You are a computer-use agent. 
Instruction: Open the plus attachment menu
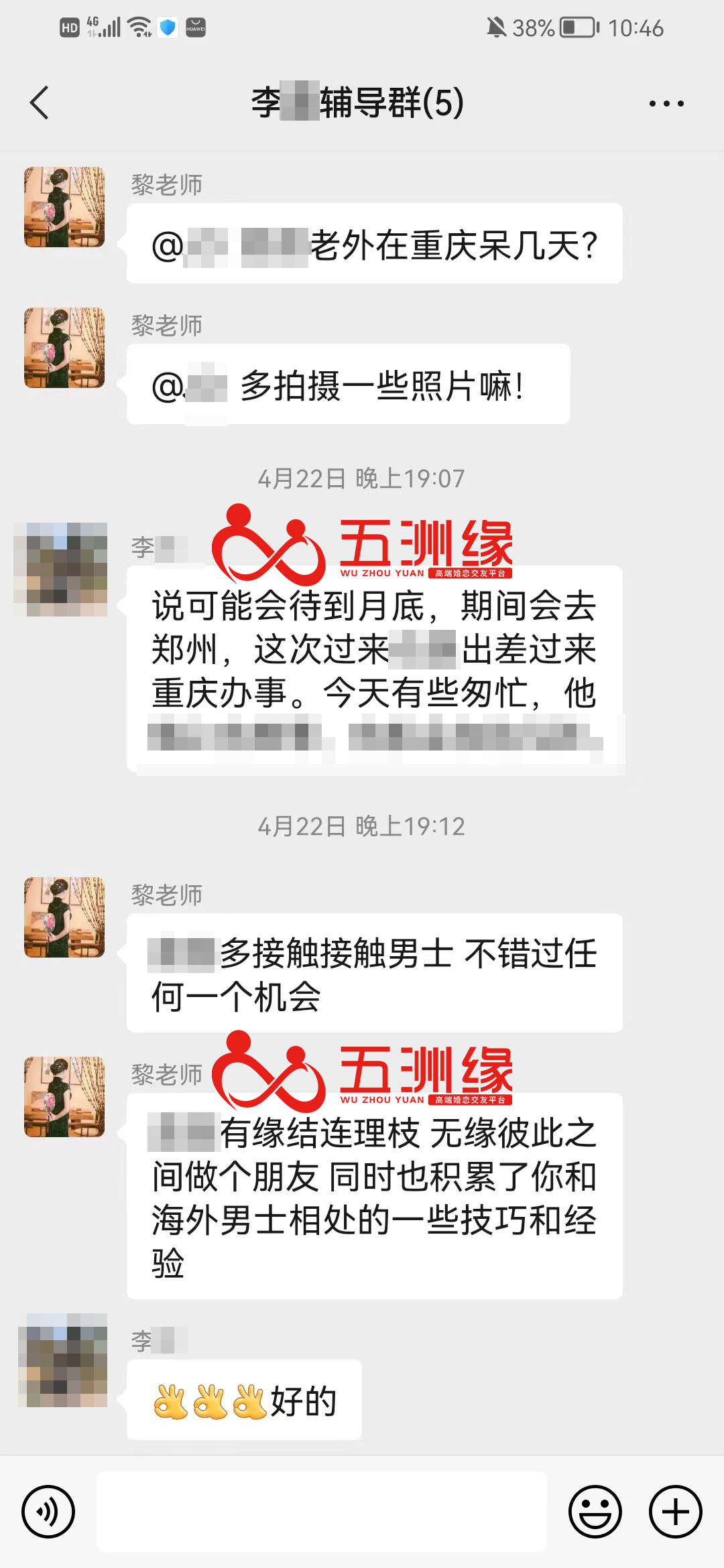[x=675, y=1511]
